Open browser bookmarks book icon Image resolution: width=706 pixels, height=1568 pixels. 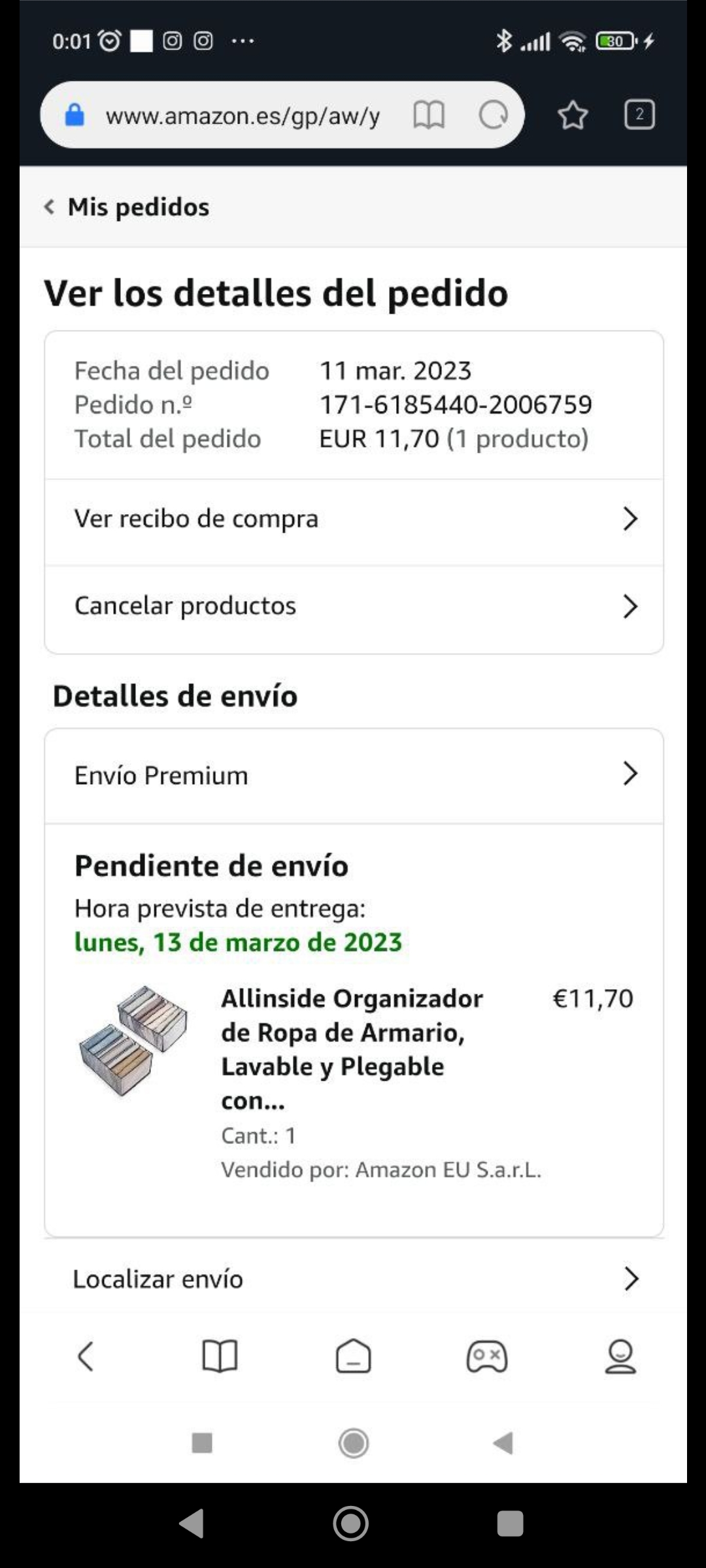tap(220, 1356)
